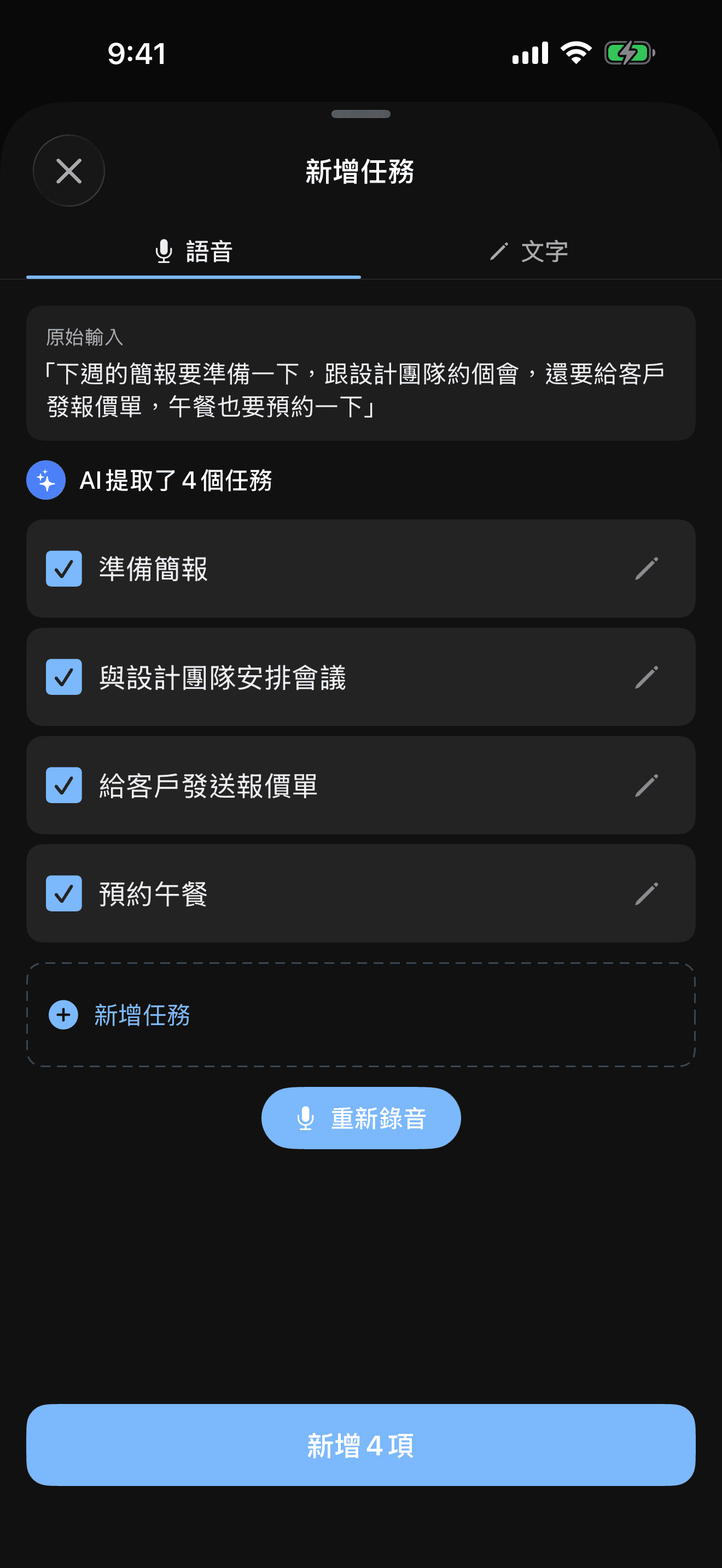The height and width of the screenshot is (1568, 722).
Task: Uncheck the 準備簡報 task checkbox
Action: coord(63,569)
